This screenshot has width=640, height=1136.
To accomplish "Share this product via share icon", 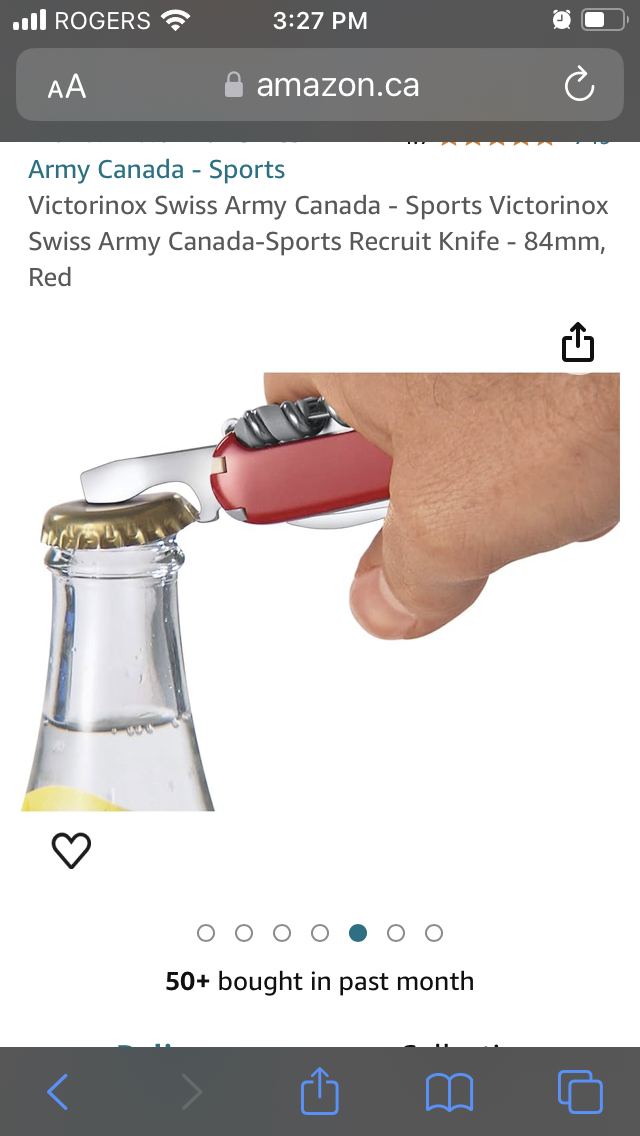I will click(578, 342).
